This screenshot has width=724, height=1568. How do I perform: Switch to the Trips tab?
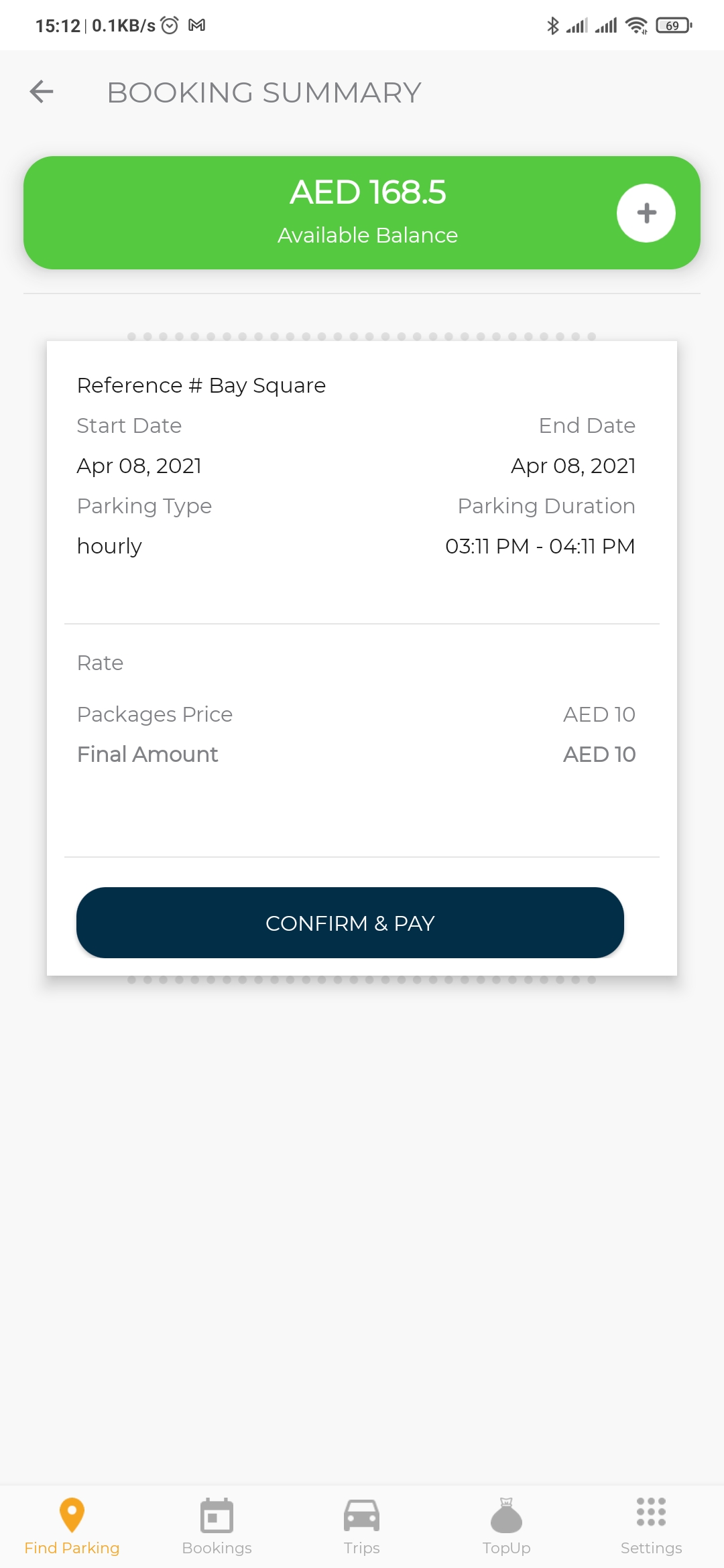point(361,1526)
